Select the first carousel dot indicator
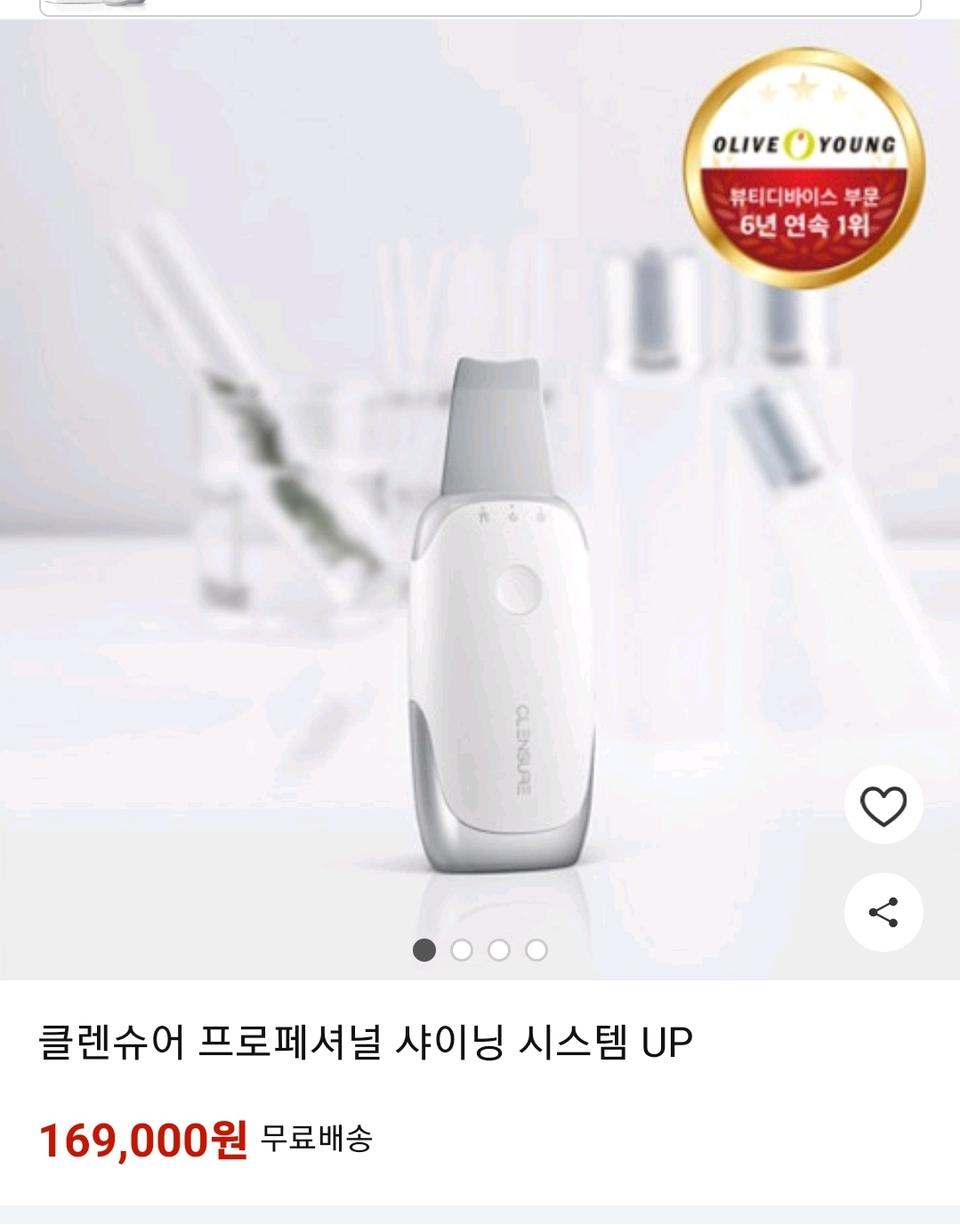The height and width of the screenshot is (1225, 960). (x=423, y=951)
